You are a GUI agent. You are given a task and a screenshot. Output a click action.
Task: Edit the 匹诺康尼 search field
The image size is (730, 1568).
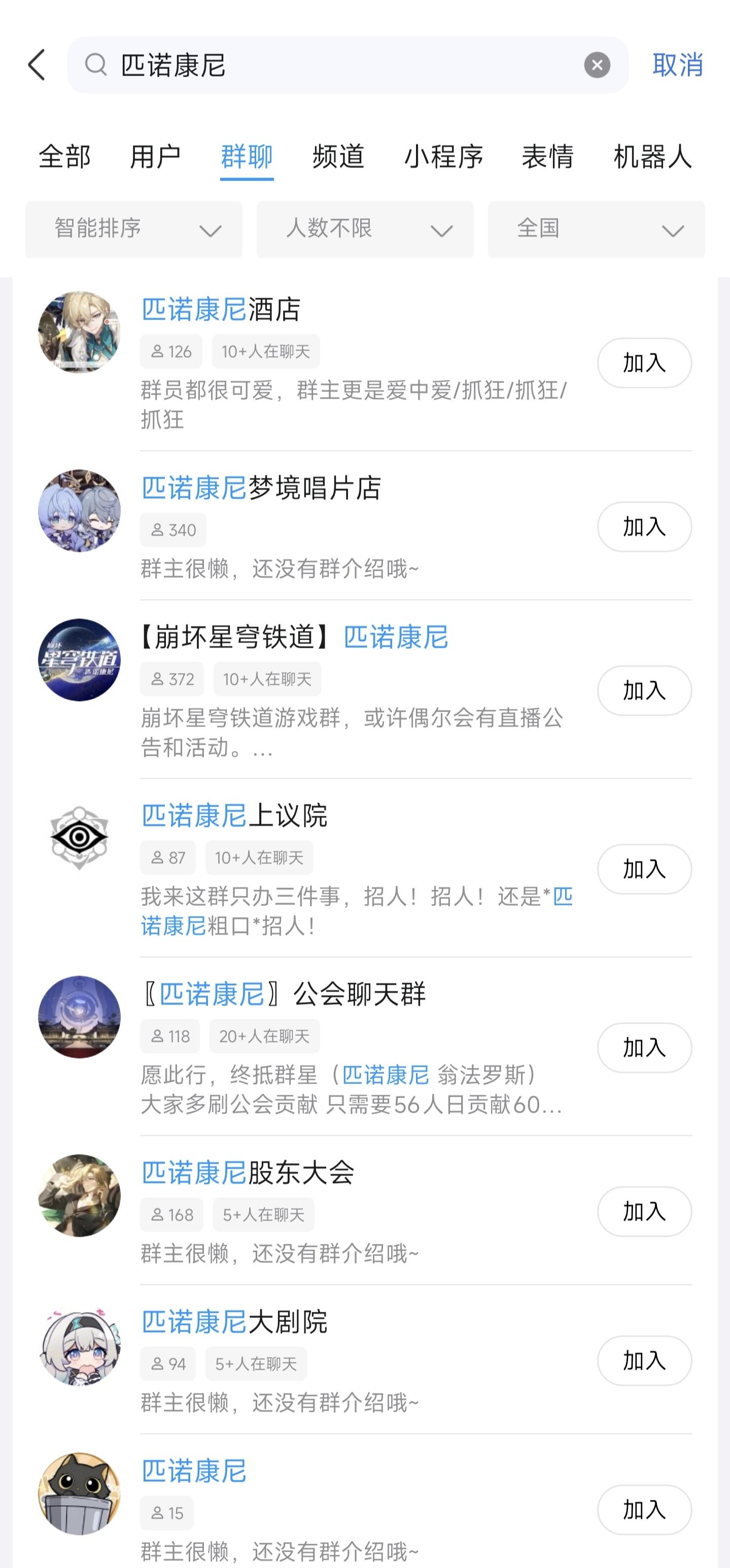(341, 64)
